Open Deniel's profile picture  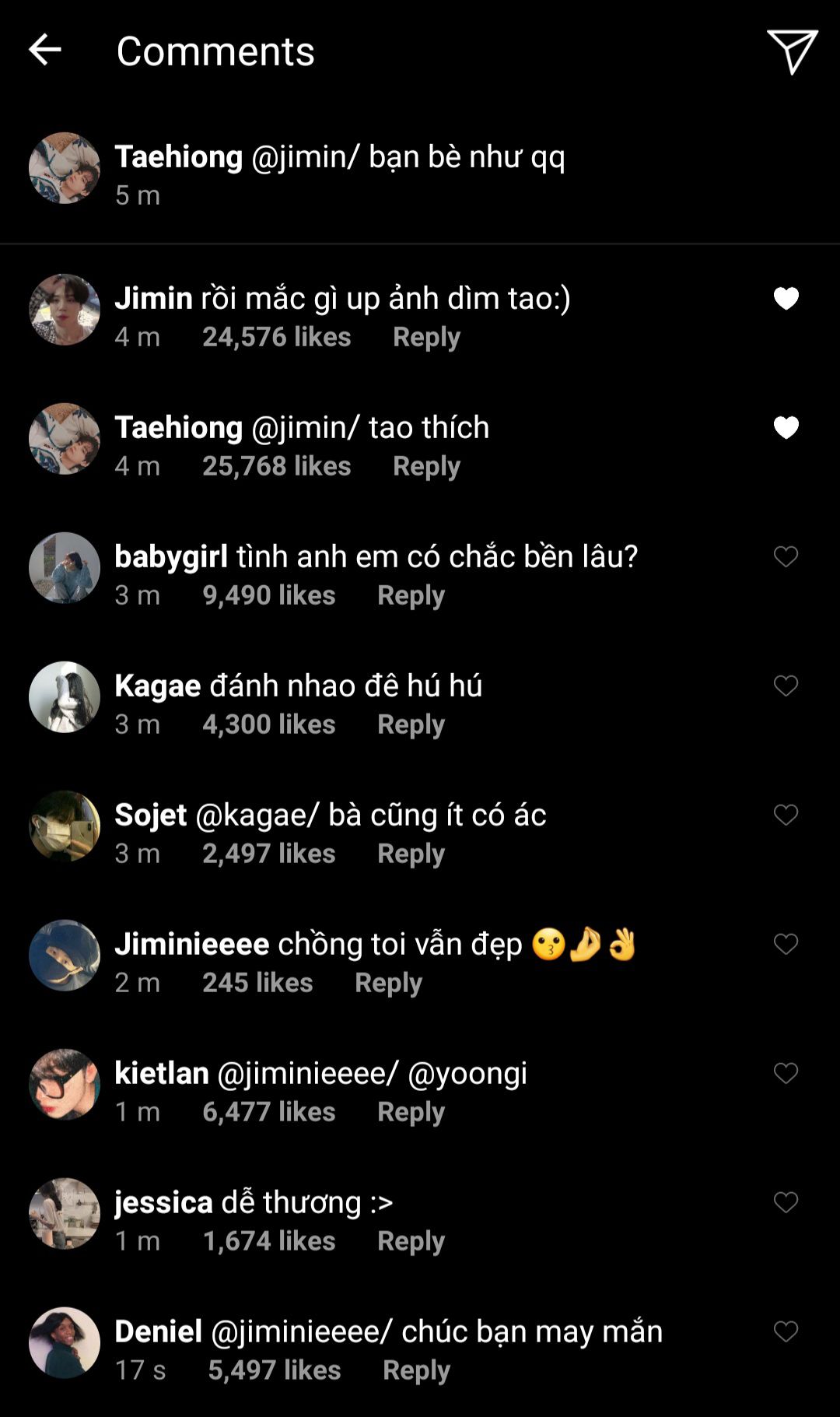tap(65, 1342)
